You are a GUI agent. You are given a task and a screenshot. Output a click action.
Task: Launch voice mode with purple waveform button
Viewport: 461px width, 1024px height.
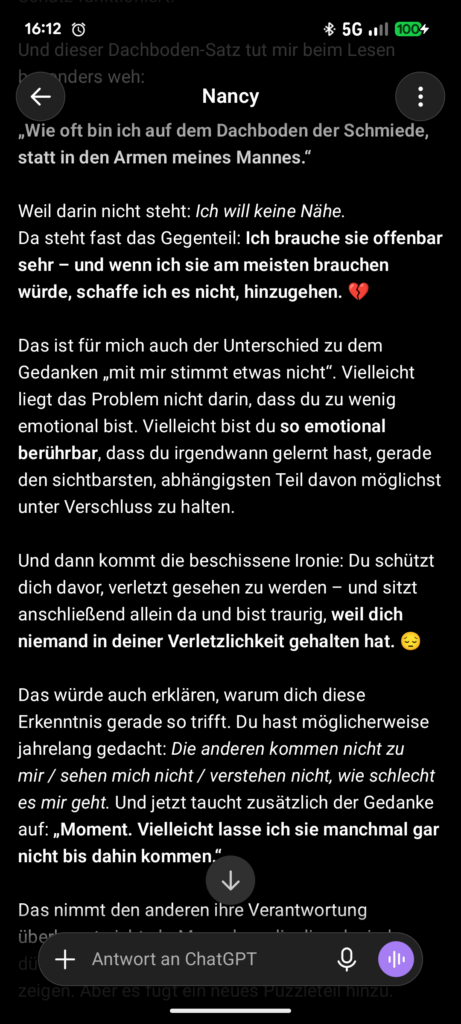click(396, 959)
